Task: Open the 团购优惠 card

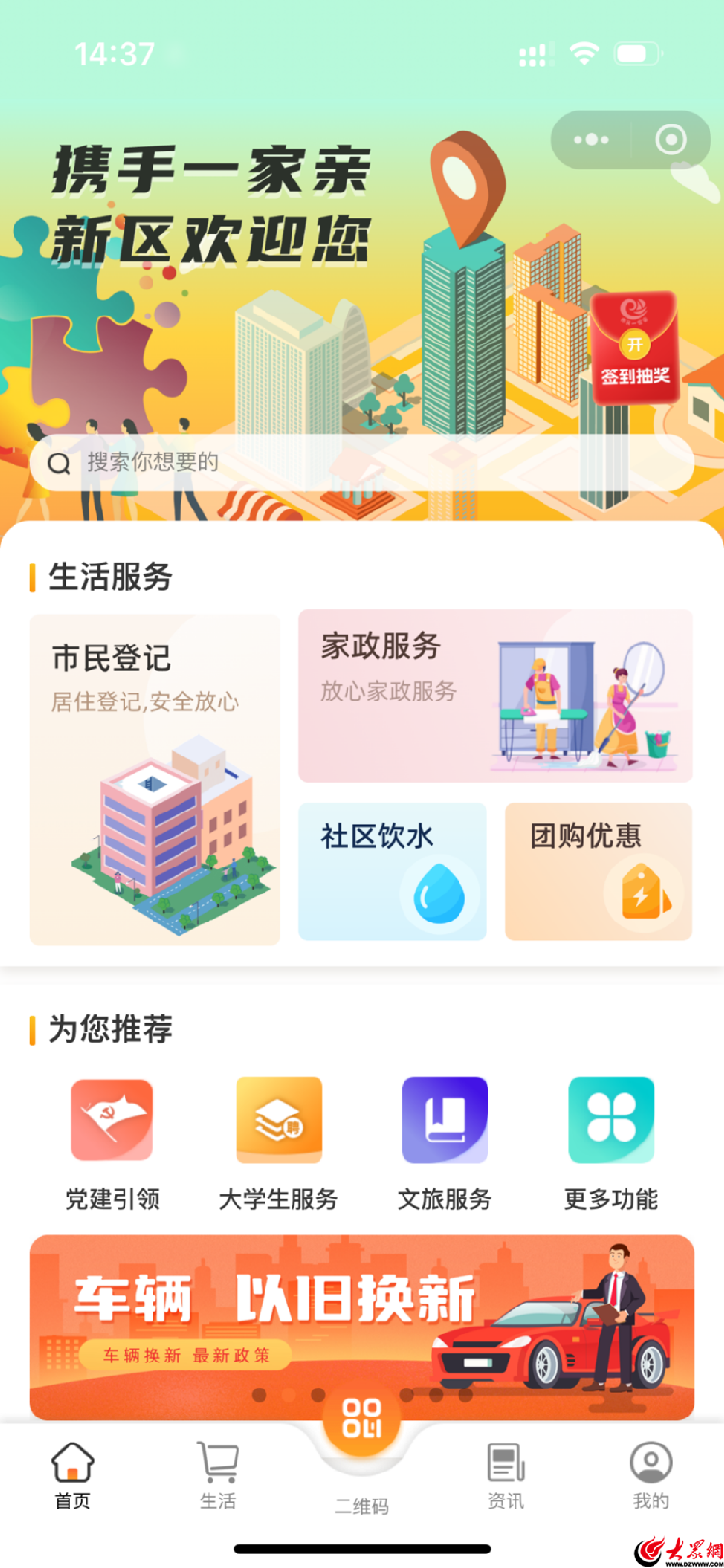Action: tap(599, 871)
